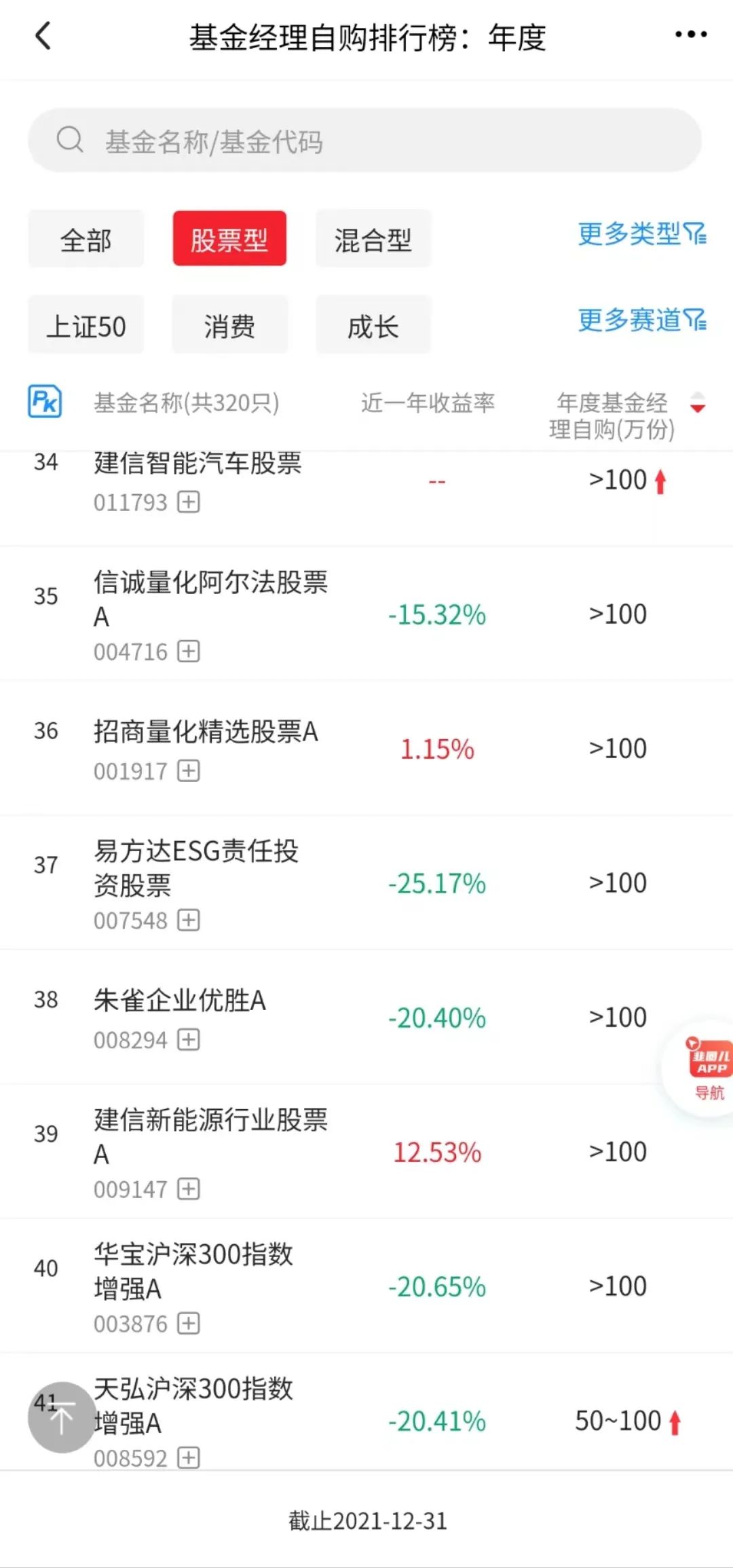Tap the PK compare icon
This screenshot has height=1568, width=733.
(x=45, y=401)
